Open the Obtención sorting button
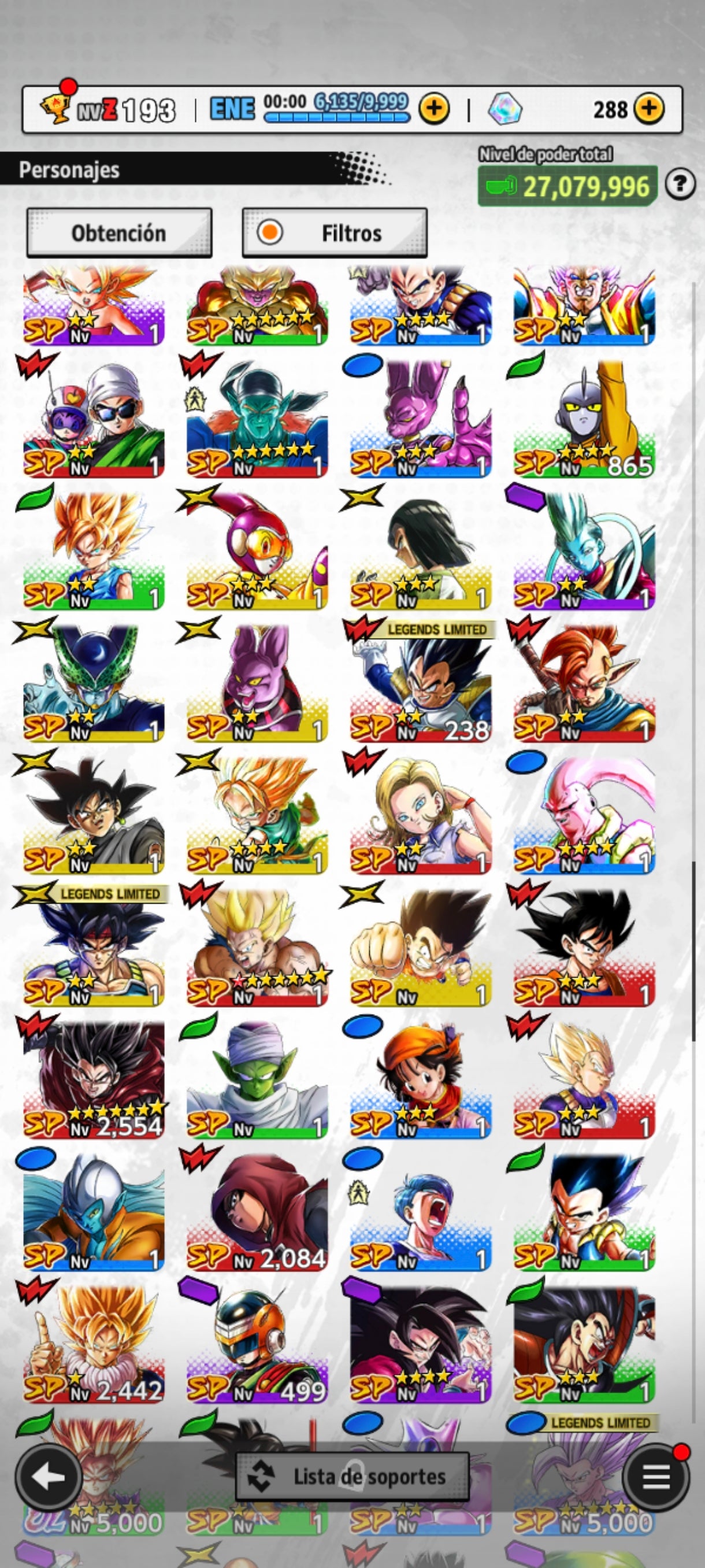Image resolution: width=705 pixels, height=1568 pixels. (119, 232)
